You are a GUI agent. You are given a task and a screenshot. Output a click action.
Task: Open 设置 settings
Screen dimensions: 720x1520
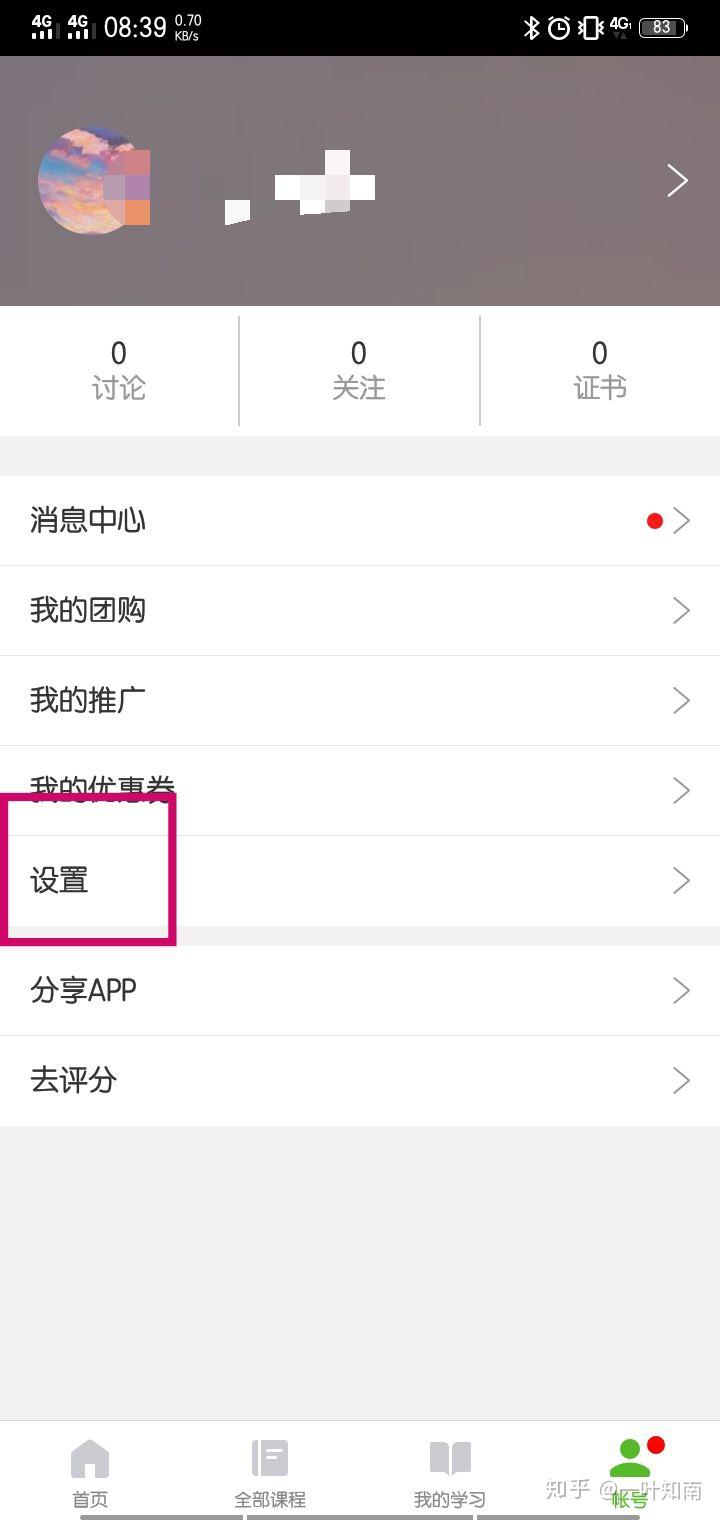(360, 881)
